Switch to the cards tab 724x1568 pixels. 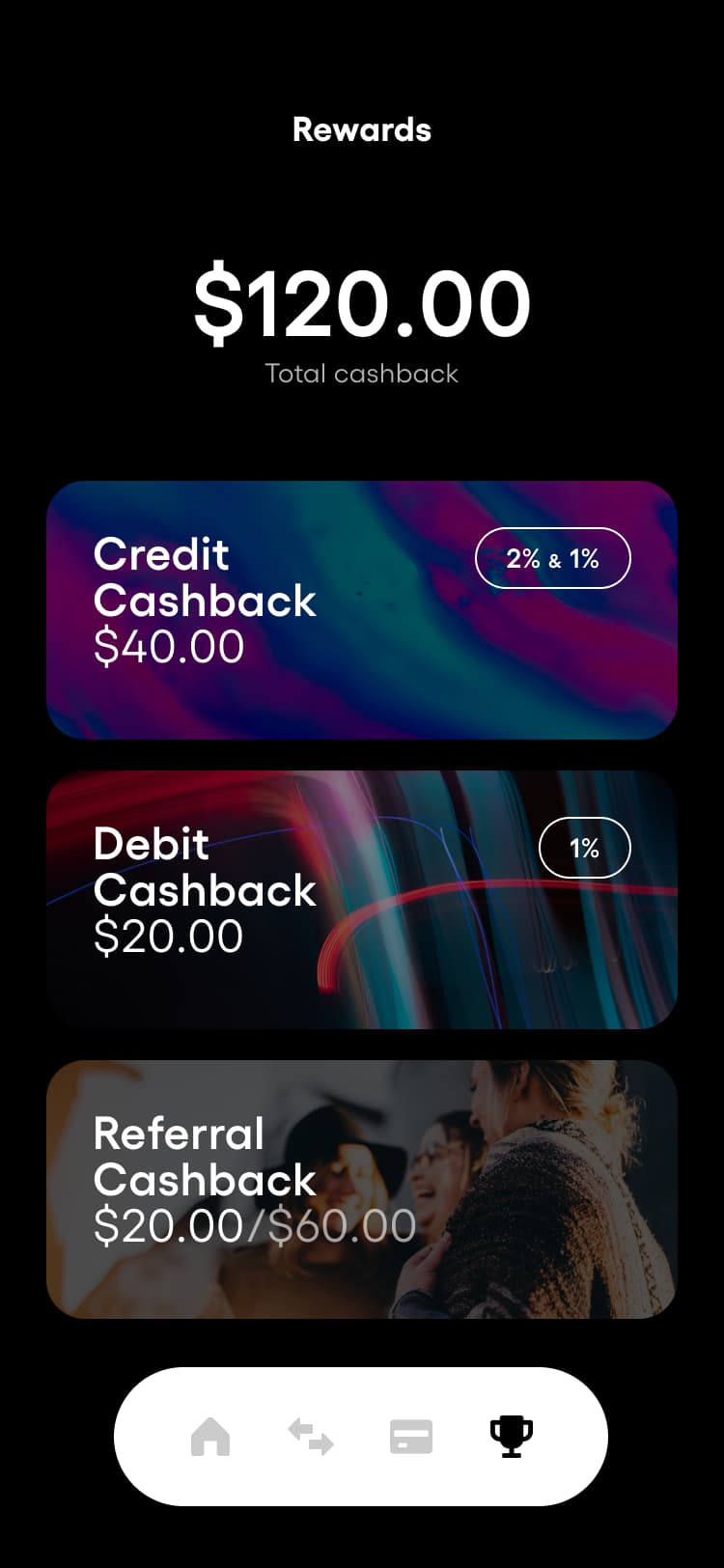click(x=411, y=1437)
